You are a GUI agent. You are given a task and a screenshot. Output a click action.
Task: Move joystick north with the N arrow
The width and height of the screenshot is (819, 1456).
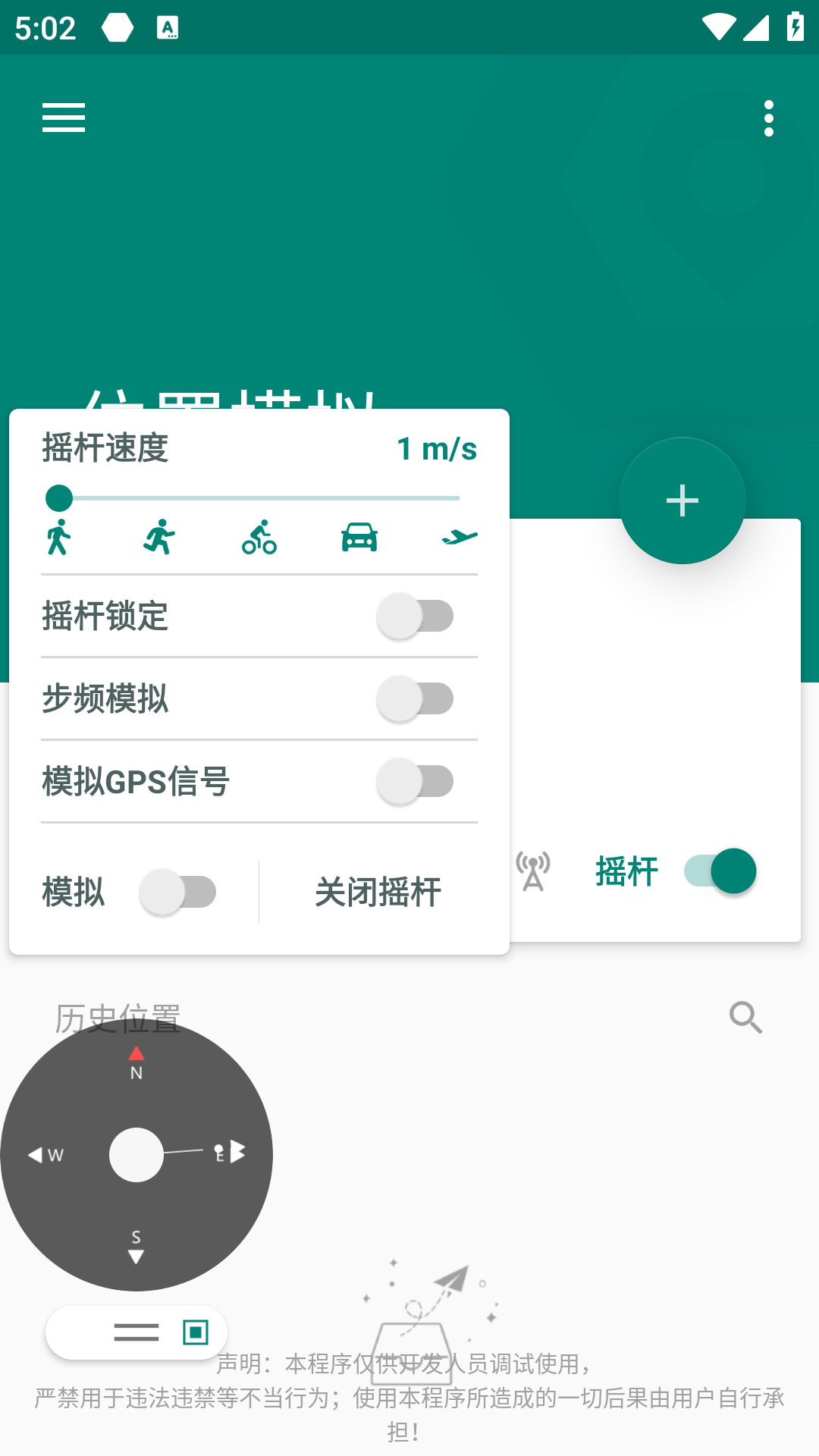coord(136,1055)
